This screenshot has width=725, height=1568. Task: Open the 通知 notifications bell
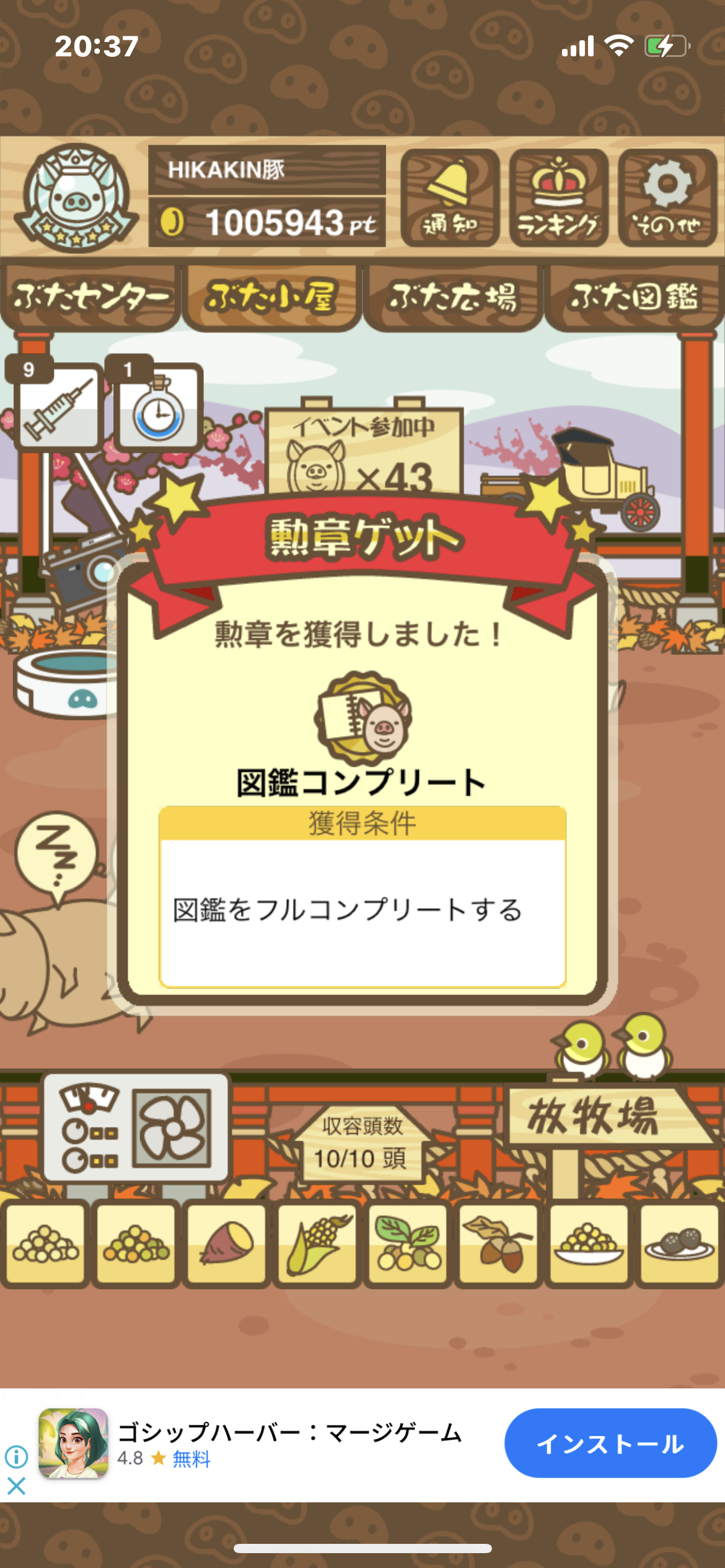click(x=450, y=198)
